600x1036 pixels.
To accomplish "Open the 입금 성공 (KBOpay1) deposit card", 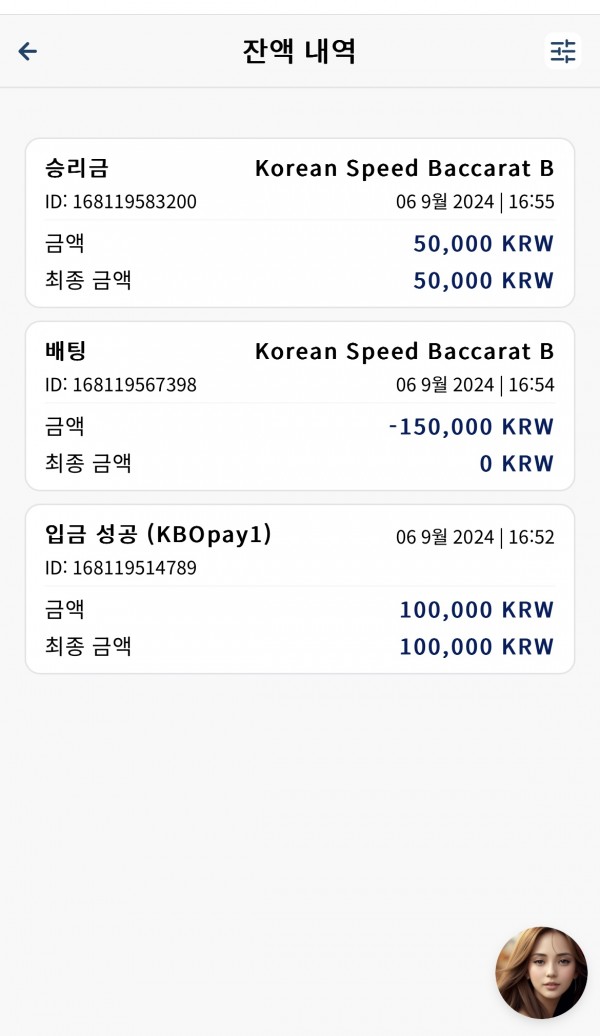I will [x=300, y=589].
